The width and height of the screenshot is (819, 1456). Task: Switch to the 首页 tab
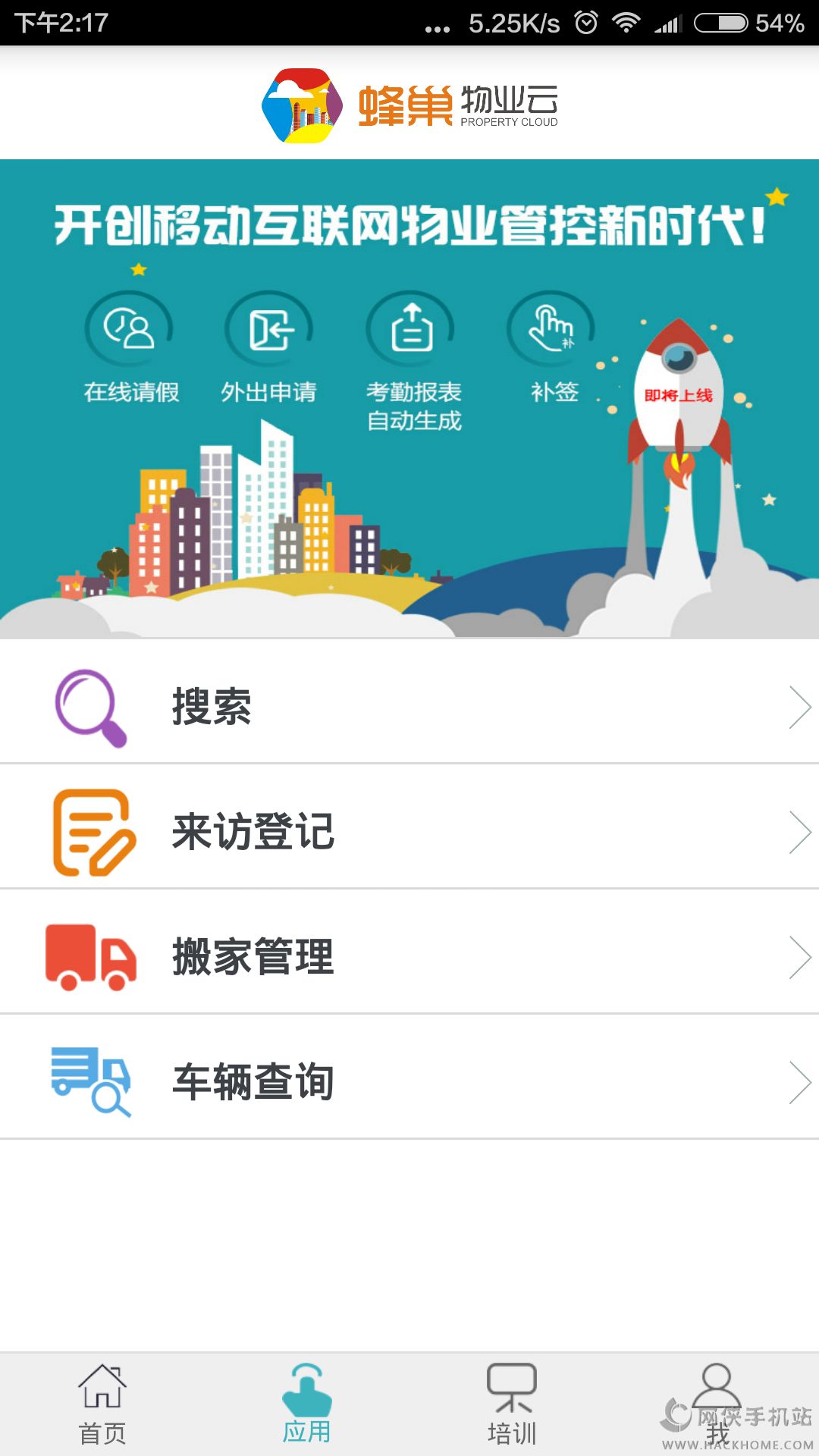tap(102, 1404)
